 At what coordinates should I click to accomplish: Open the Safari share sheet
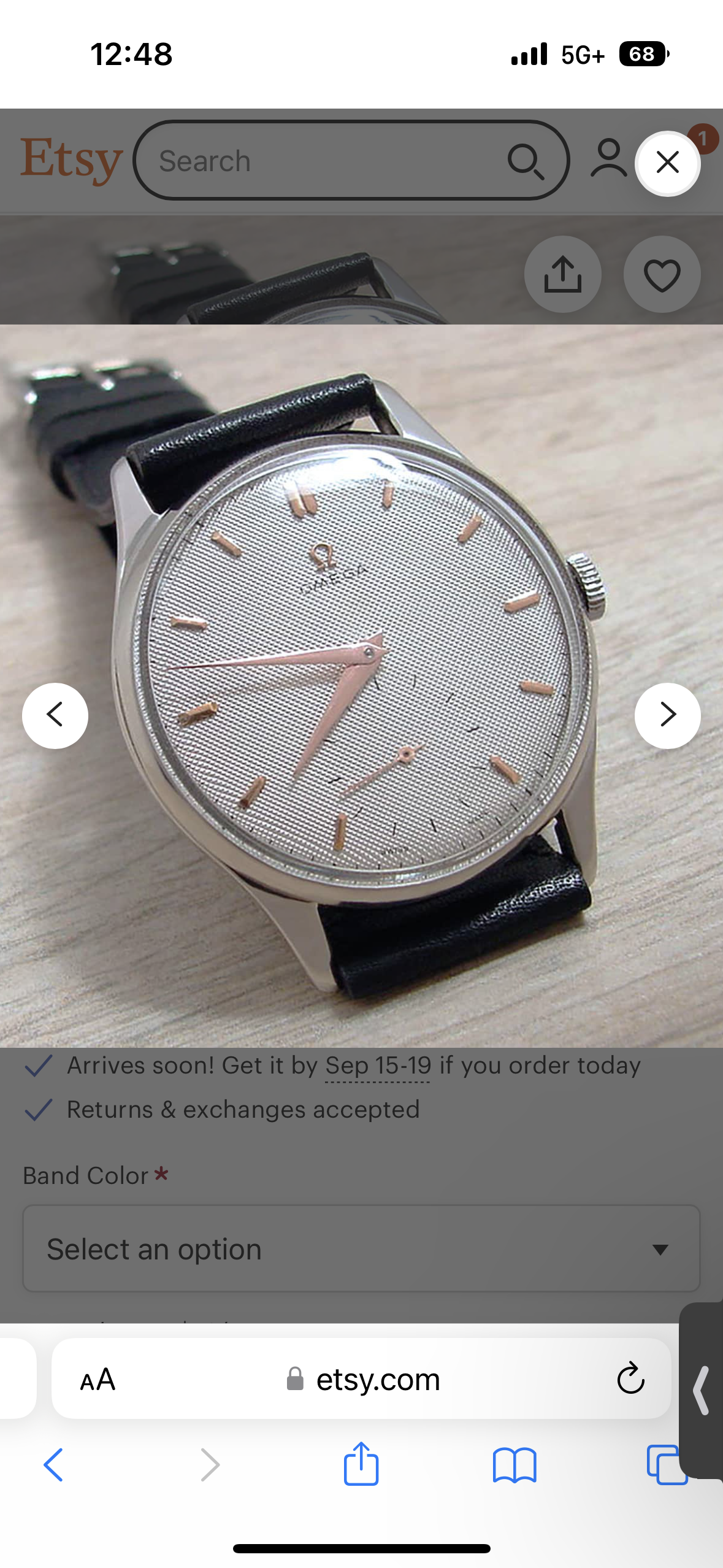pos(361,1464)
